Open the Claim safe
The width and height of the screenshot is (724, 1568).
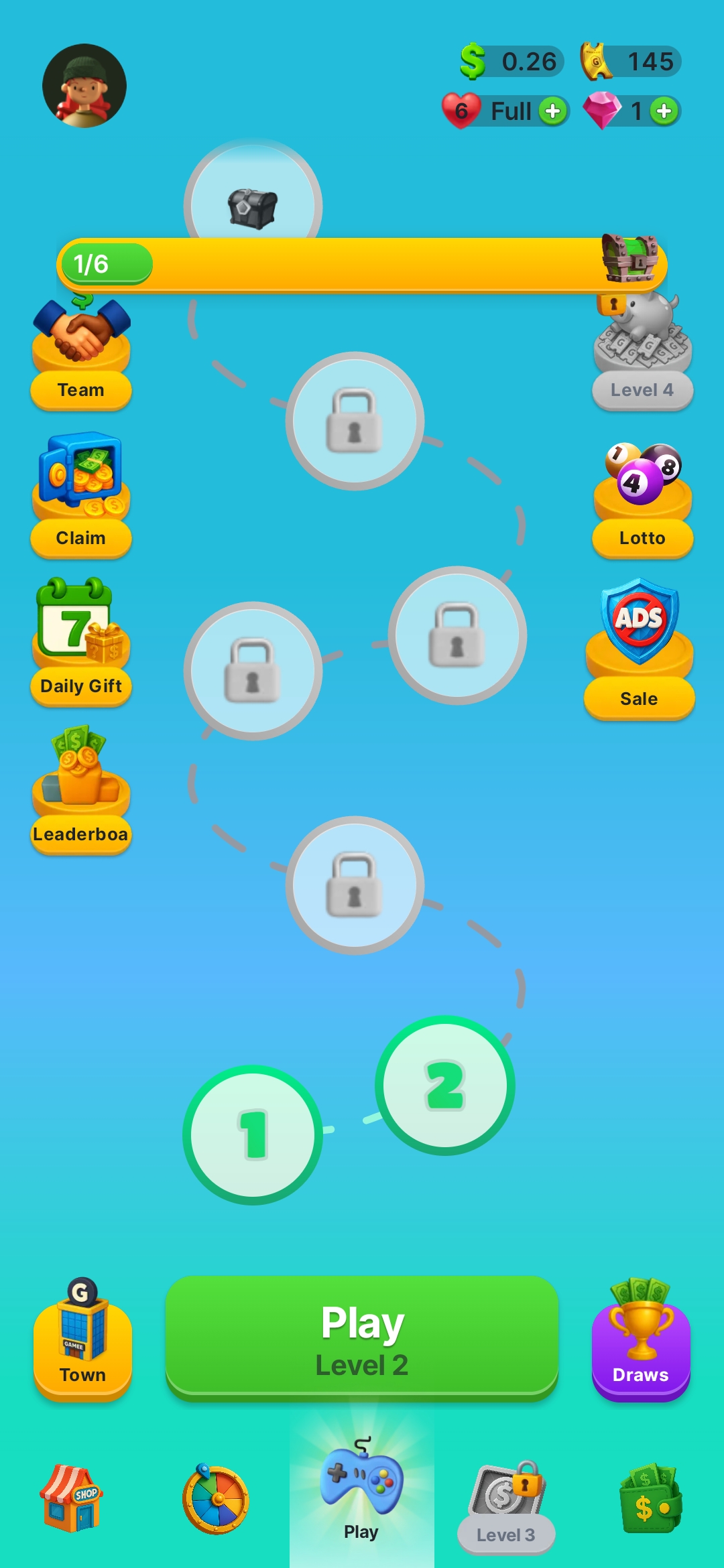[x=81, y=497]
